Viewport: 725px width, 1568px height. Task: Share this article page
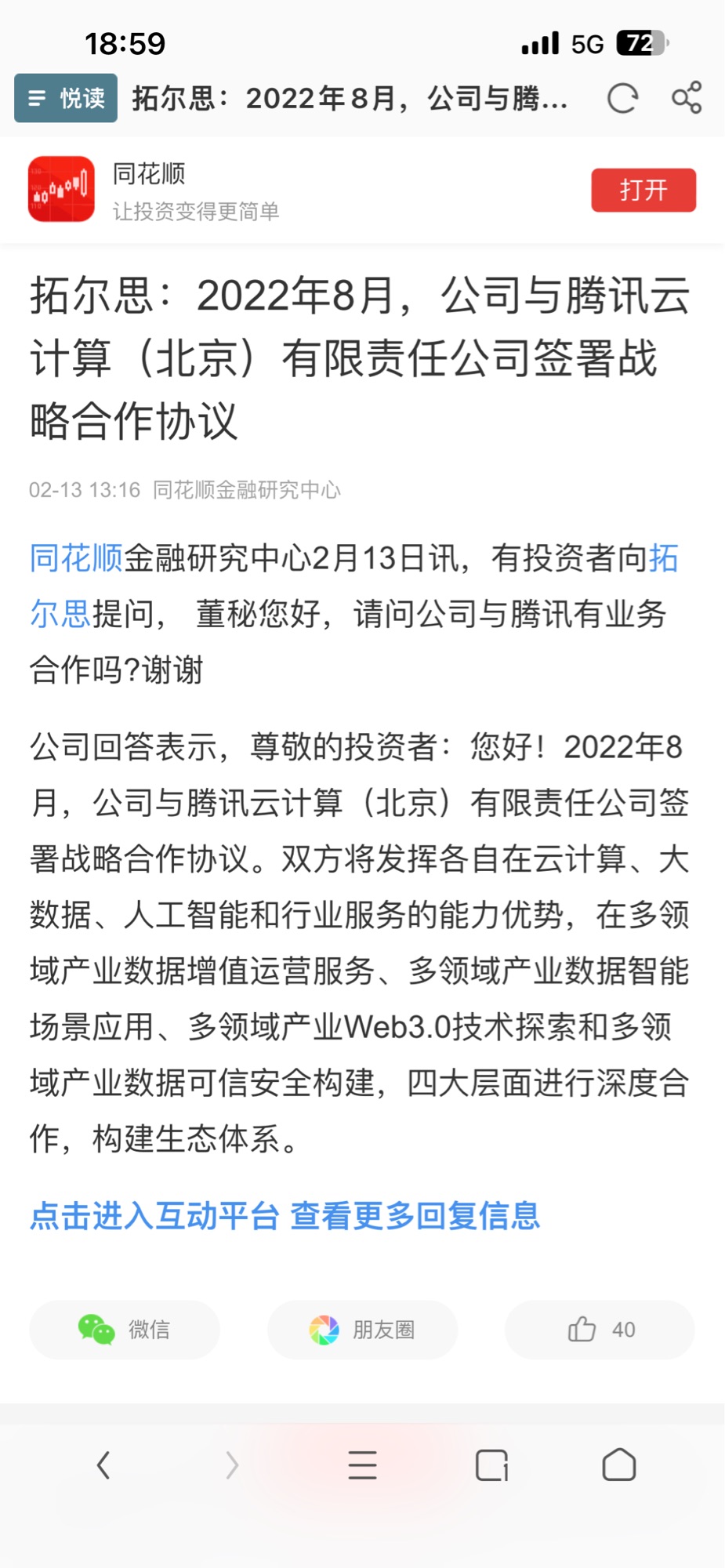687,98
